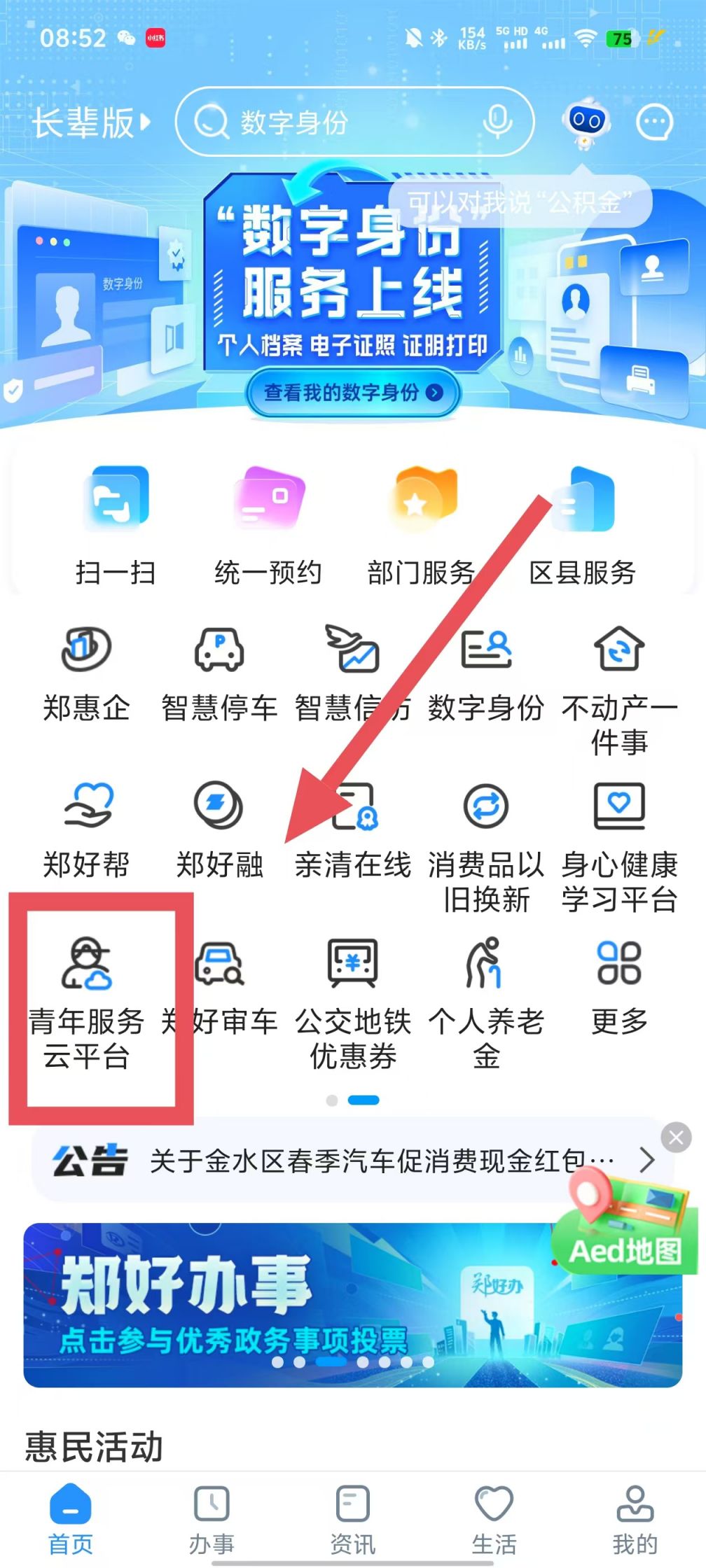Dismiss the 公告 announcement bar
Screen dimensions: 706x1568
click(x=676, y=1137)
